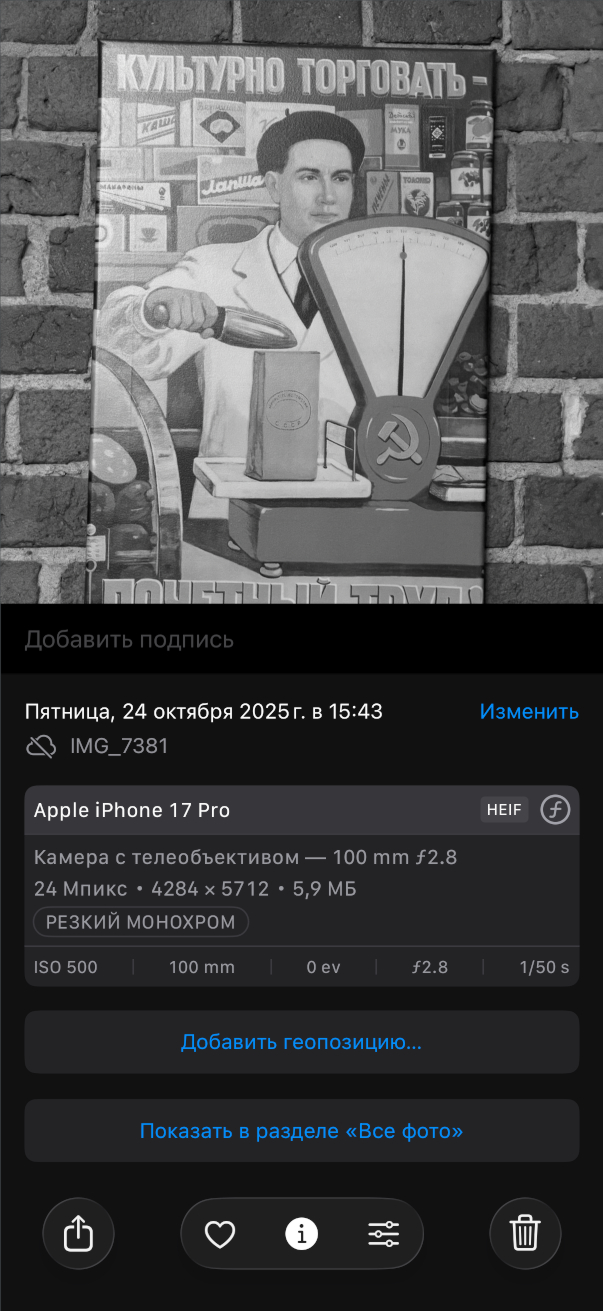Open the poster photo above the info panel

300,300
